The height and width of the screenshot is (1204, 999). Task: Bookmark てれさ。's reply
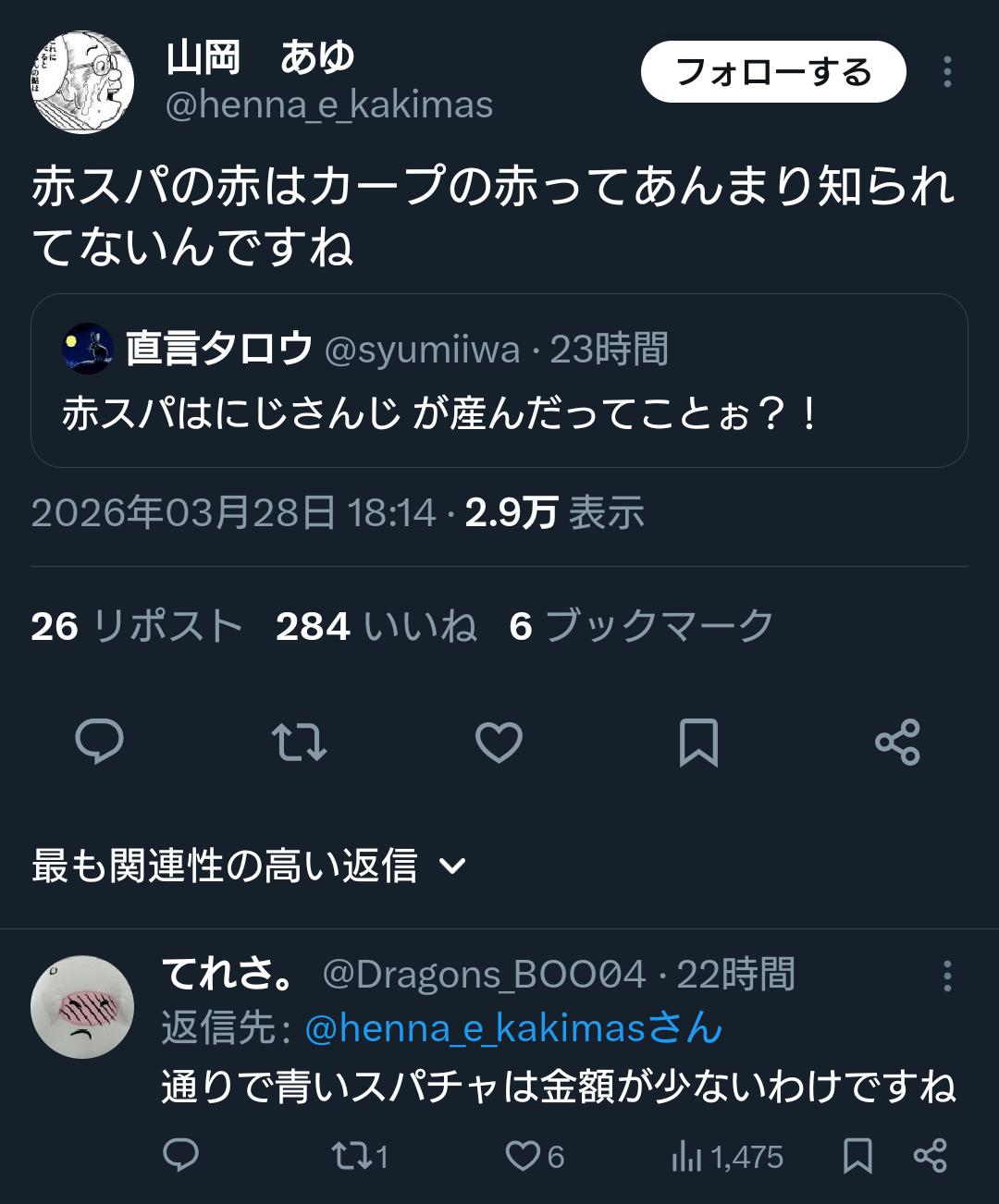point(857,1156)
